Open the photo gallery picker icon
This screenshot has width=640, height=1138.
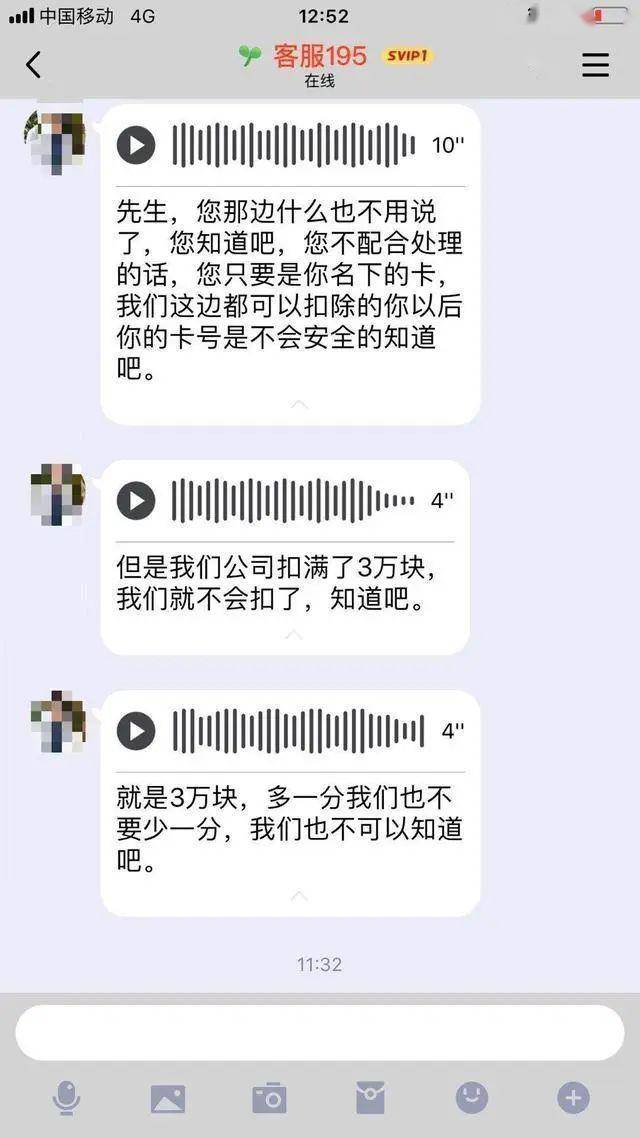[168, 1099]
